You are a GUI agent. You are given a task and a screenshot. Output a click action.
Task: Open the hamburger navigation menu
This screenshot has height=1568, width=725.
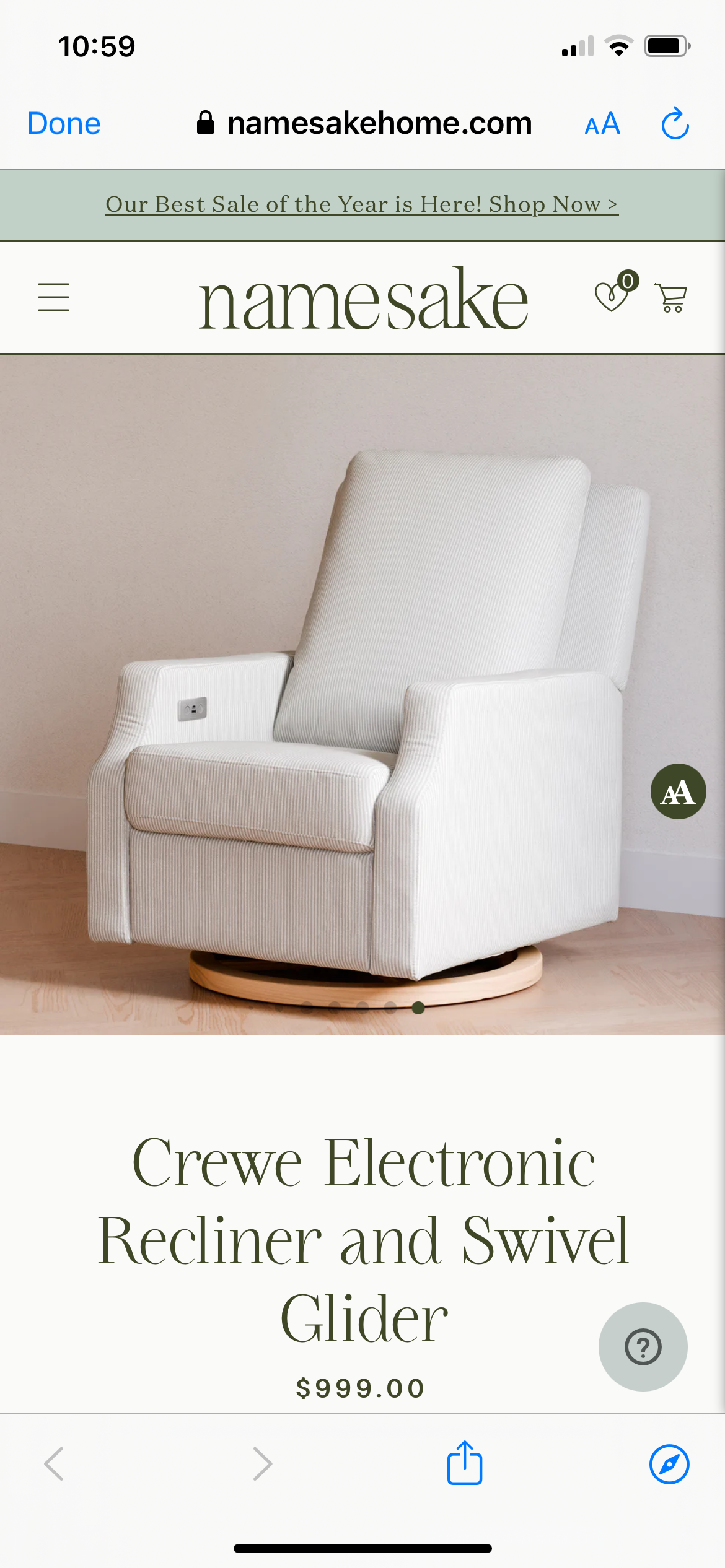54,297
